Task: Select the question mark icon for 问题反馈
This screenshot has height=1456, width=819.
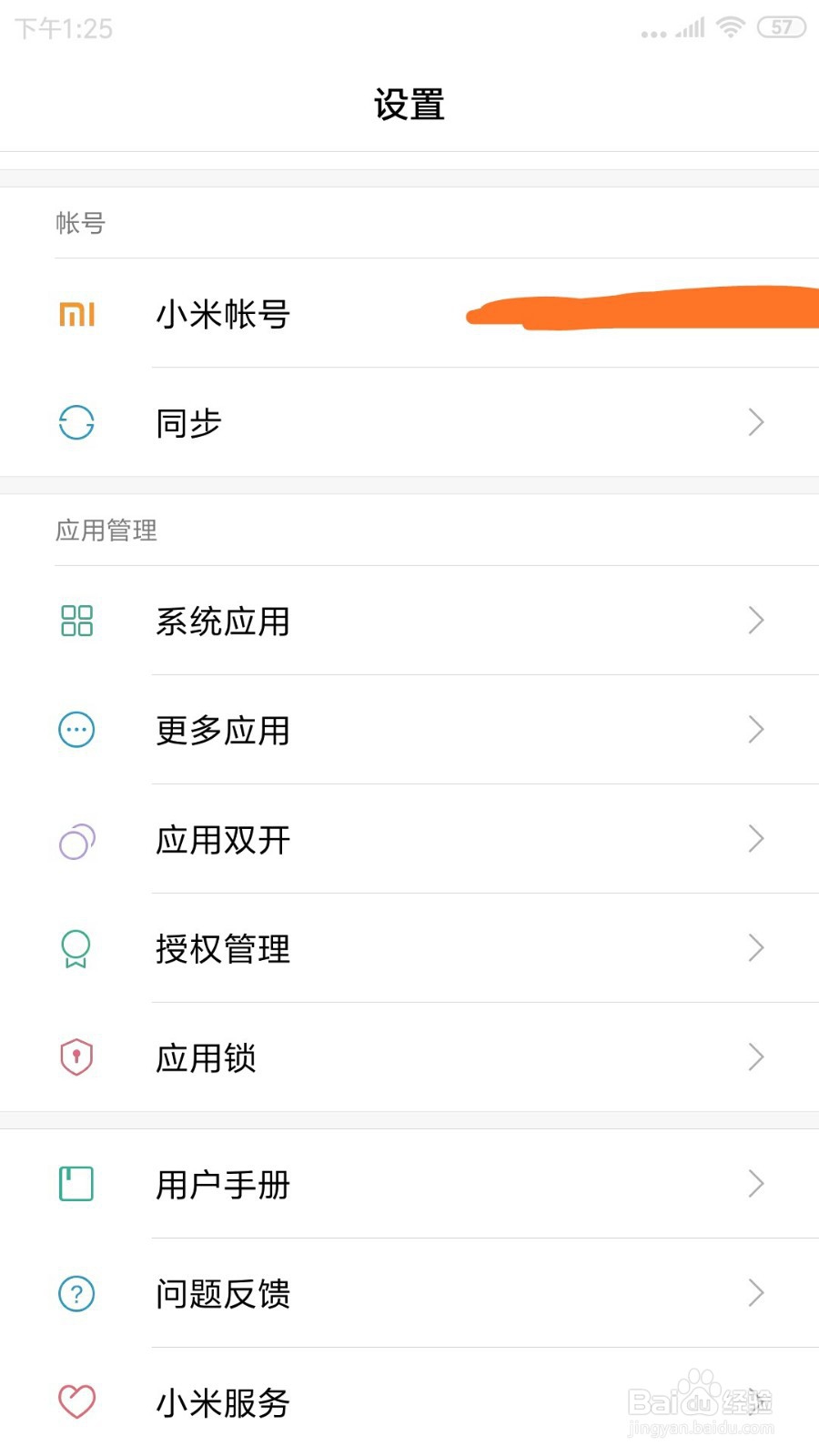Action: coord(76,1293)
